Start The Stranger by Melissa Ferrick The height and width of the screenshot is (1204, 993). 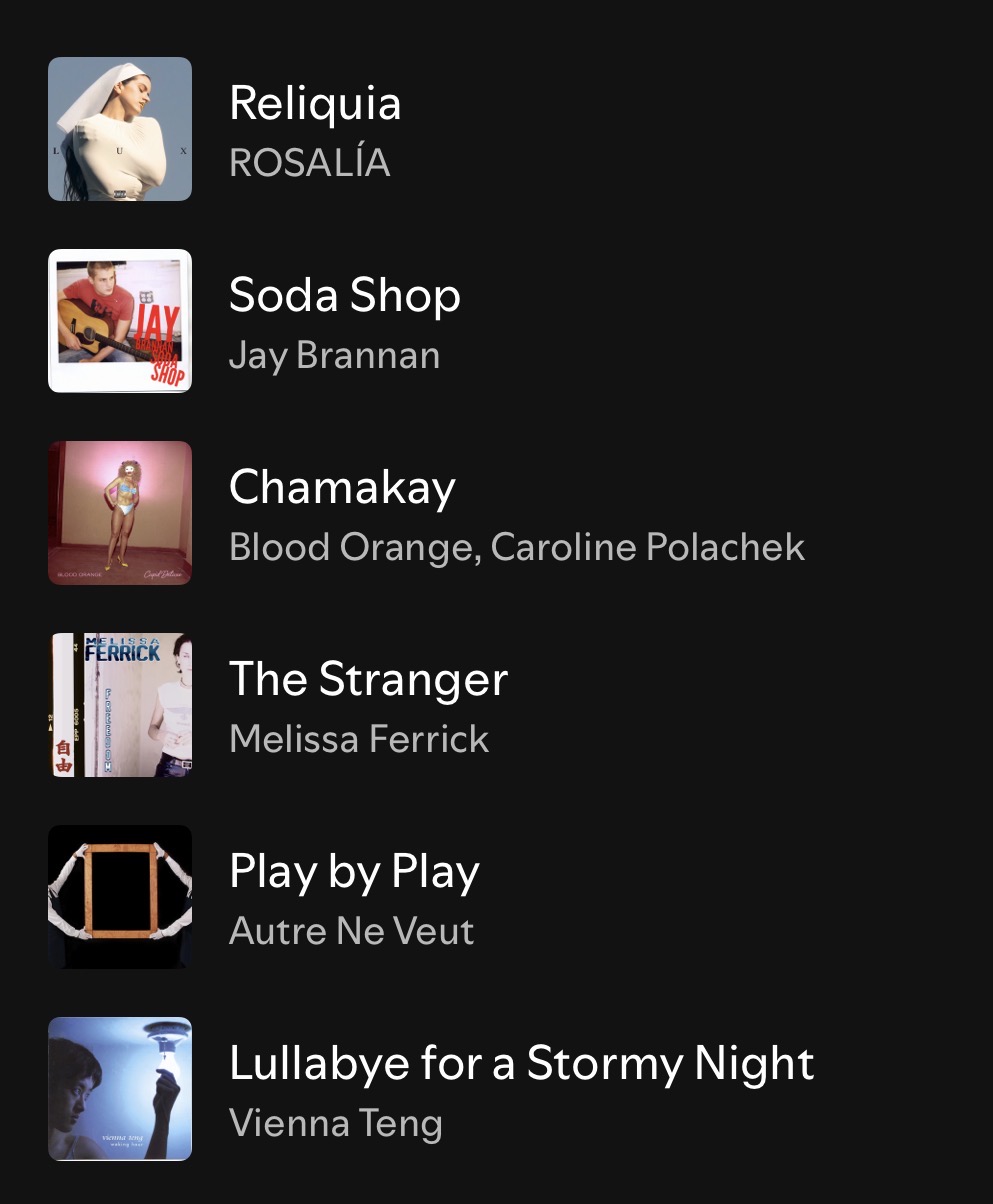pyautogui.click(x=368, y=681)
